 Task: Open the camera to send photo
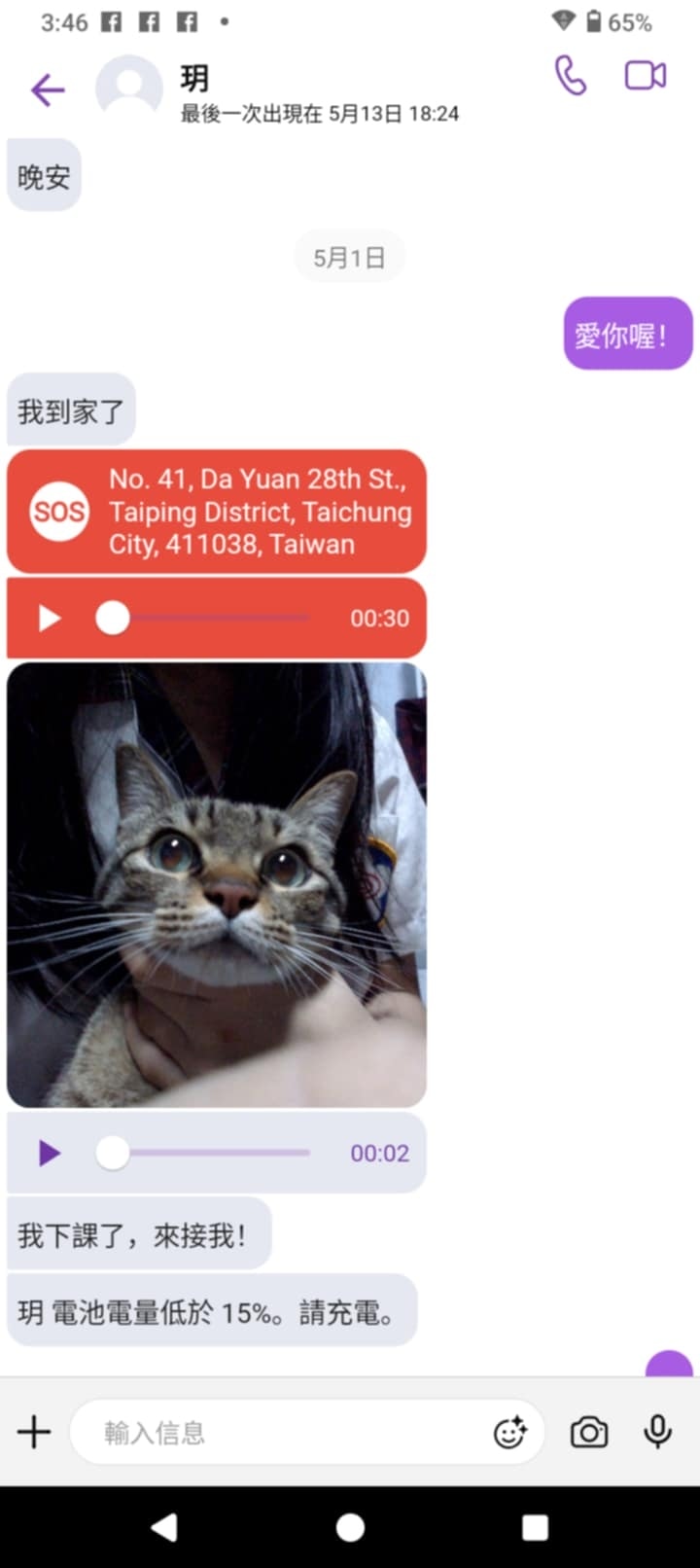pyautogui.click(x=589, y=1432)
